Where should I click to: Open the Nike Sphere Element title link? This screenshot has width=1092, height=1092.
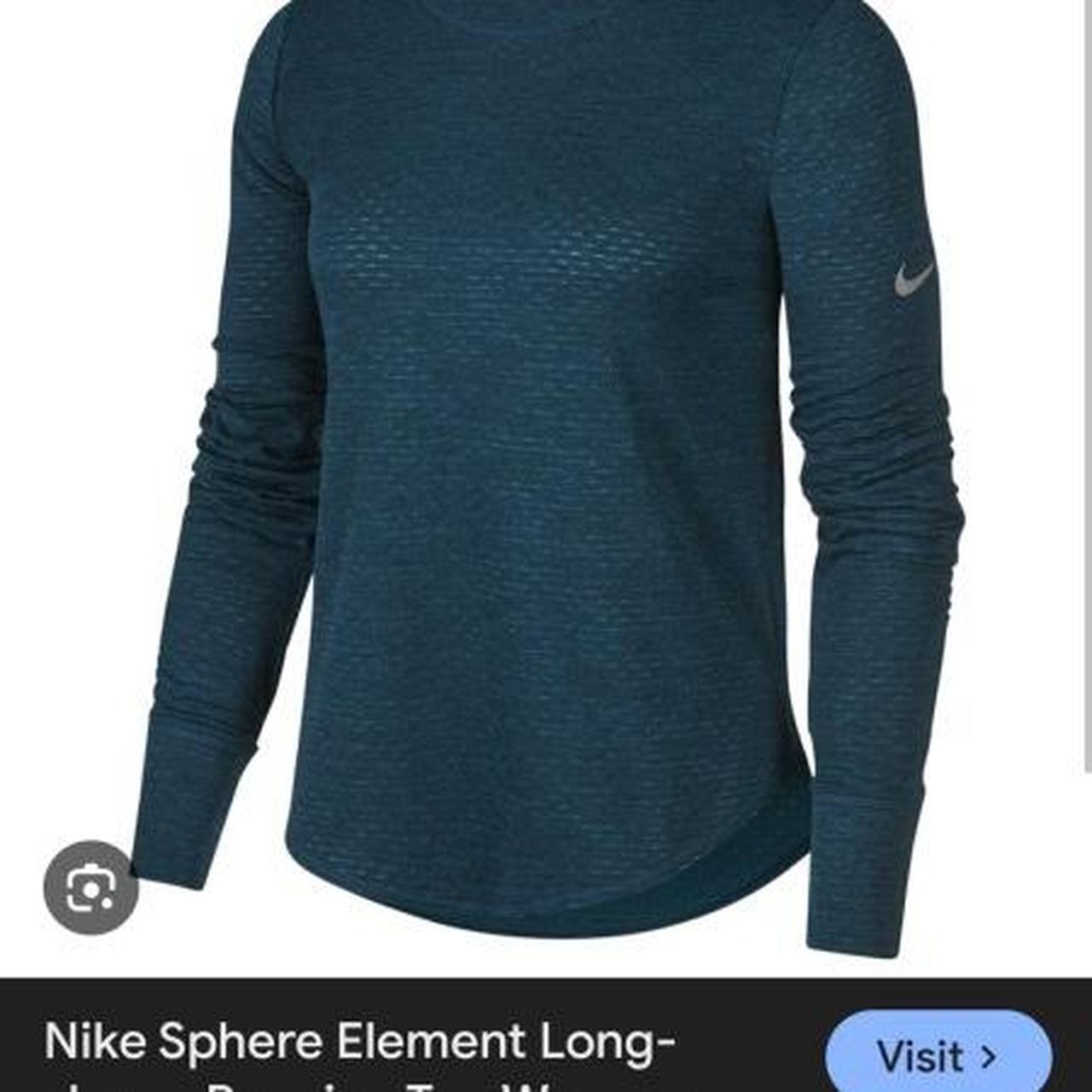click(360, 1043)
